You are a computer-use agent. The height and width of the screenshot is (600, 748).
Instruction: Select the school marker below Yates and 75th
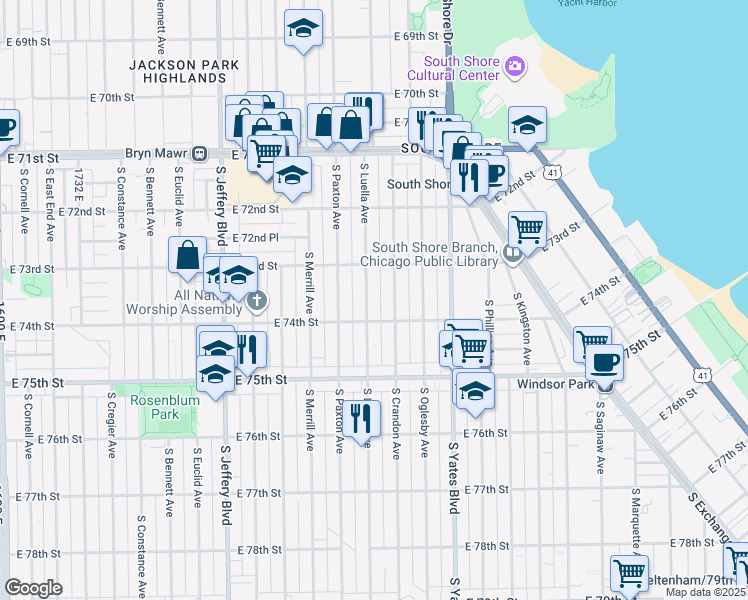point(475,391)
